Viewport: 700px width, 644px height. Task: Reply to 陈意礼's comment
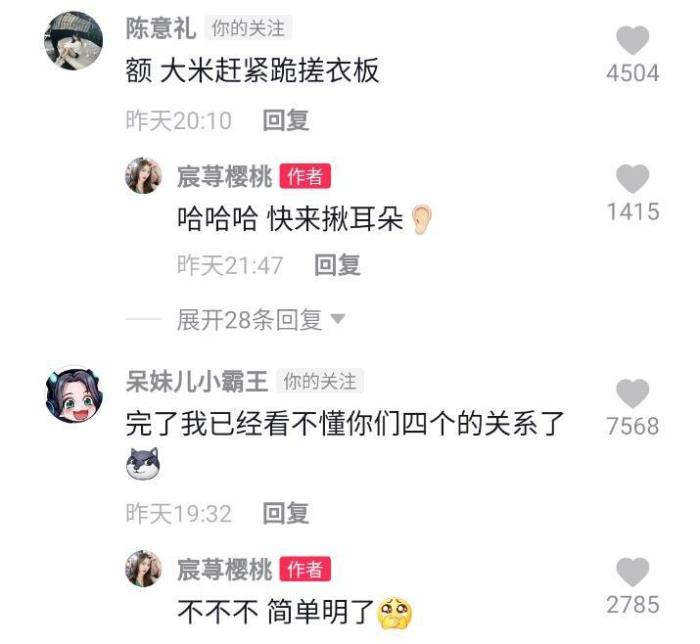[285, 121]
